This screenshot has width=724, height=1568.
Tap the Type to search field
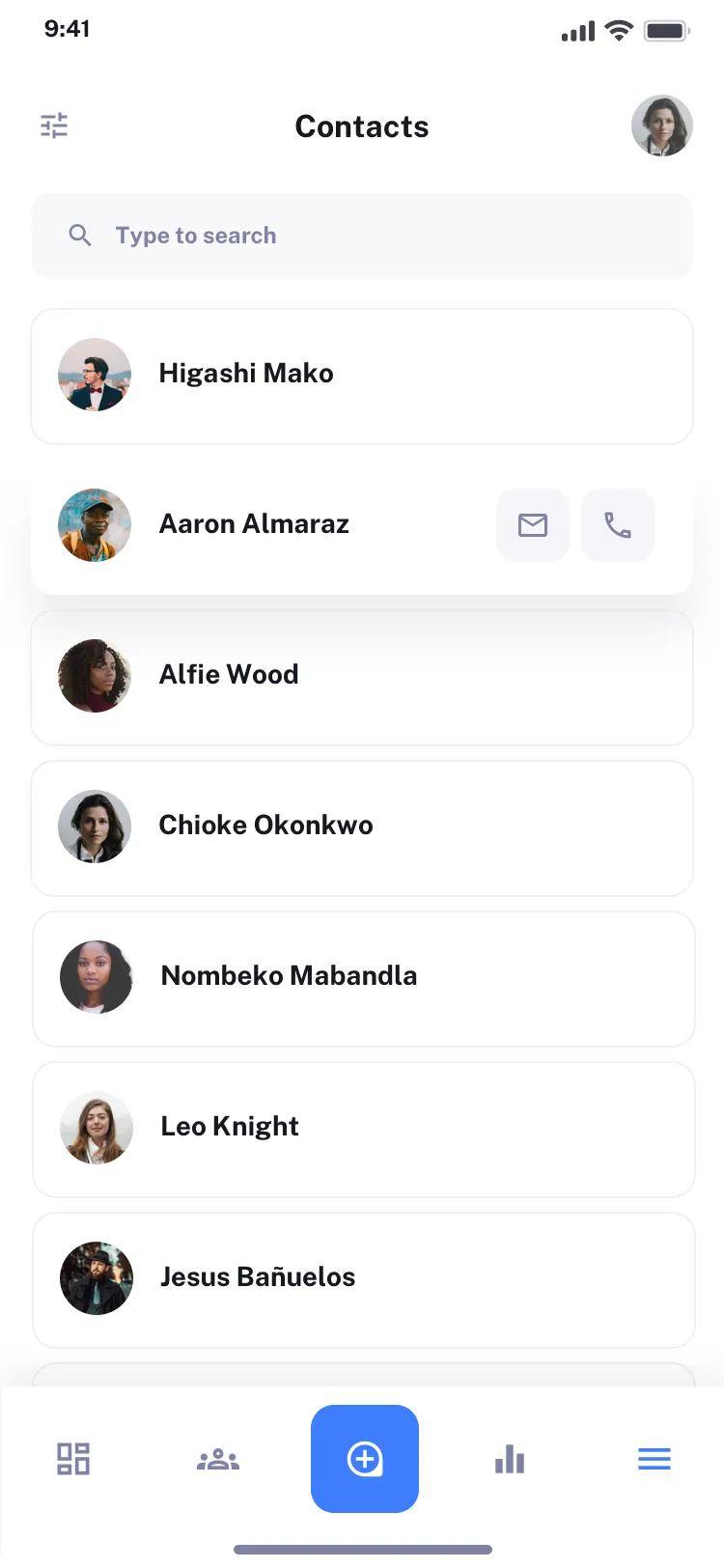pos(290,235)
